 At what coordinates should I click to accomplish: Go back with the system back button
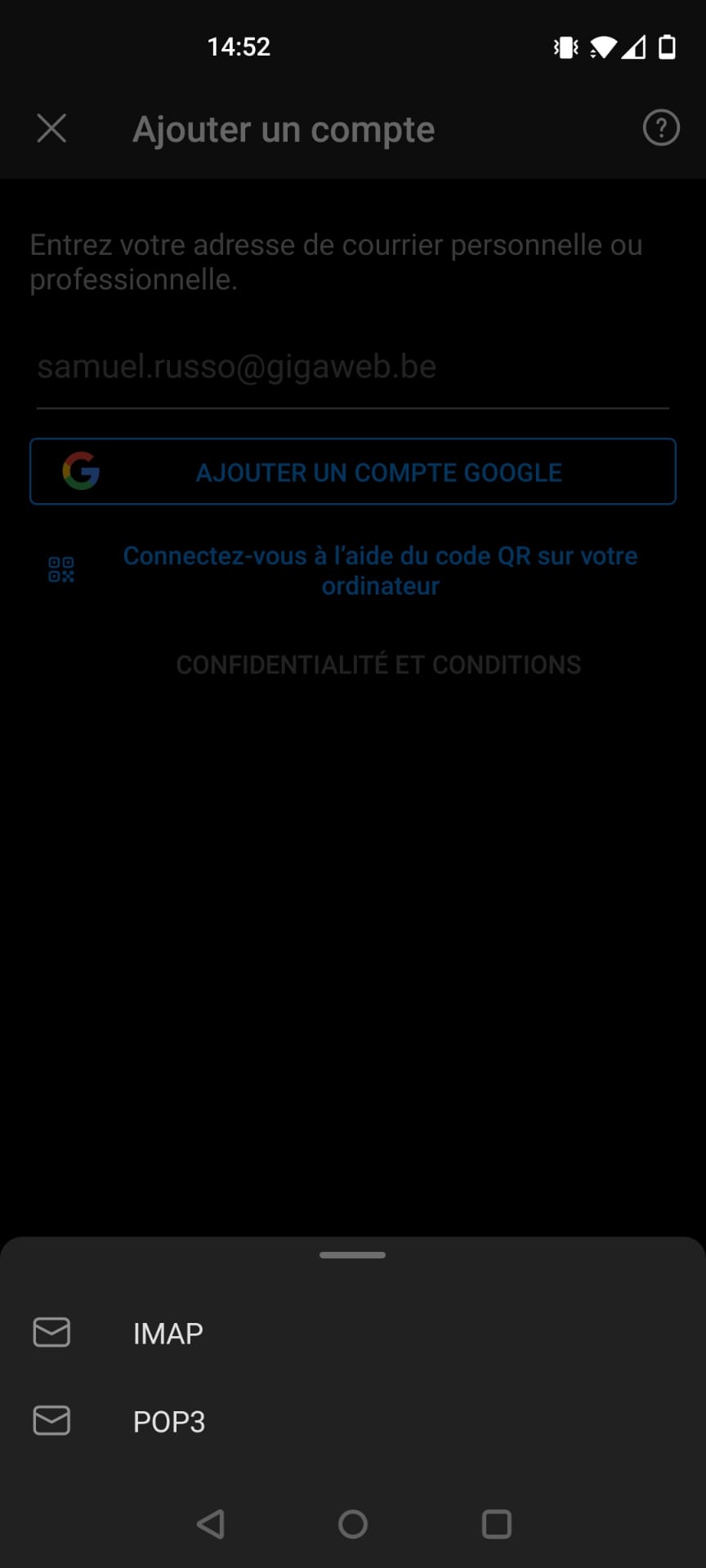point(210,1524)
